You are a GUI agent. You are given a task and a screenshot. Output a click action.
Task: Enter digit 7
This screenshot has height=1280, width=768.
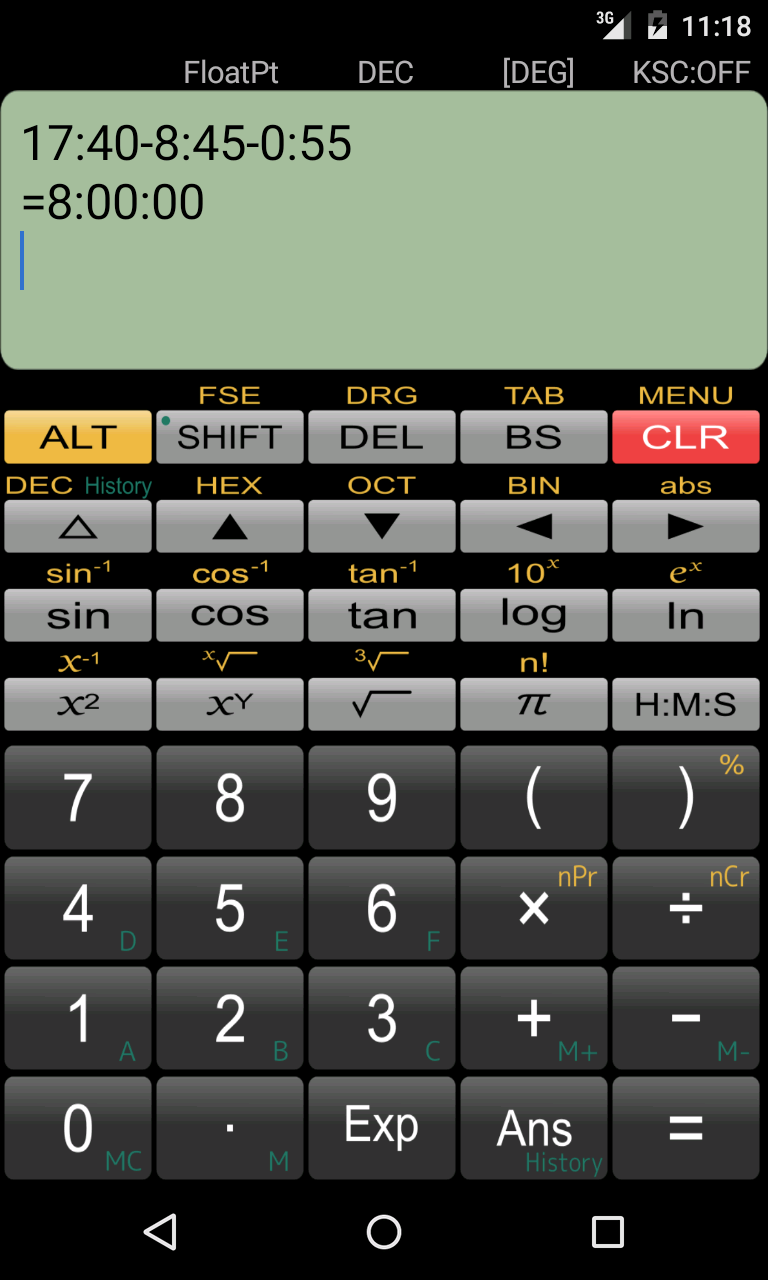click(78, 797)
